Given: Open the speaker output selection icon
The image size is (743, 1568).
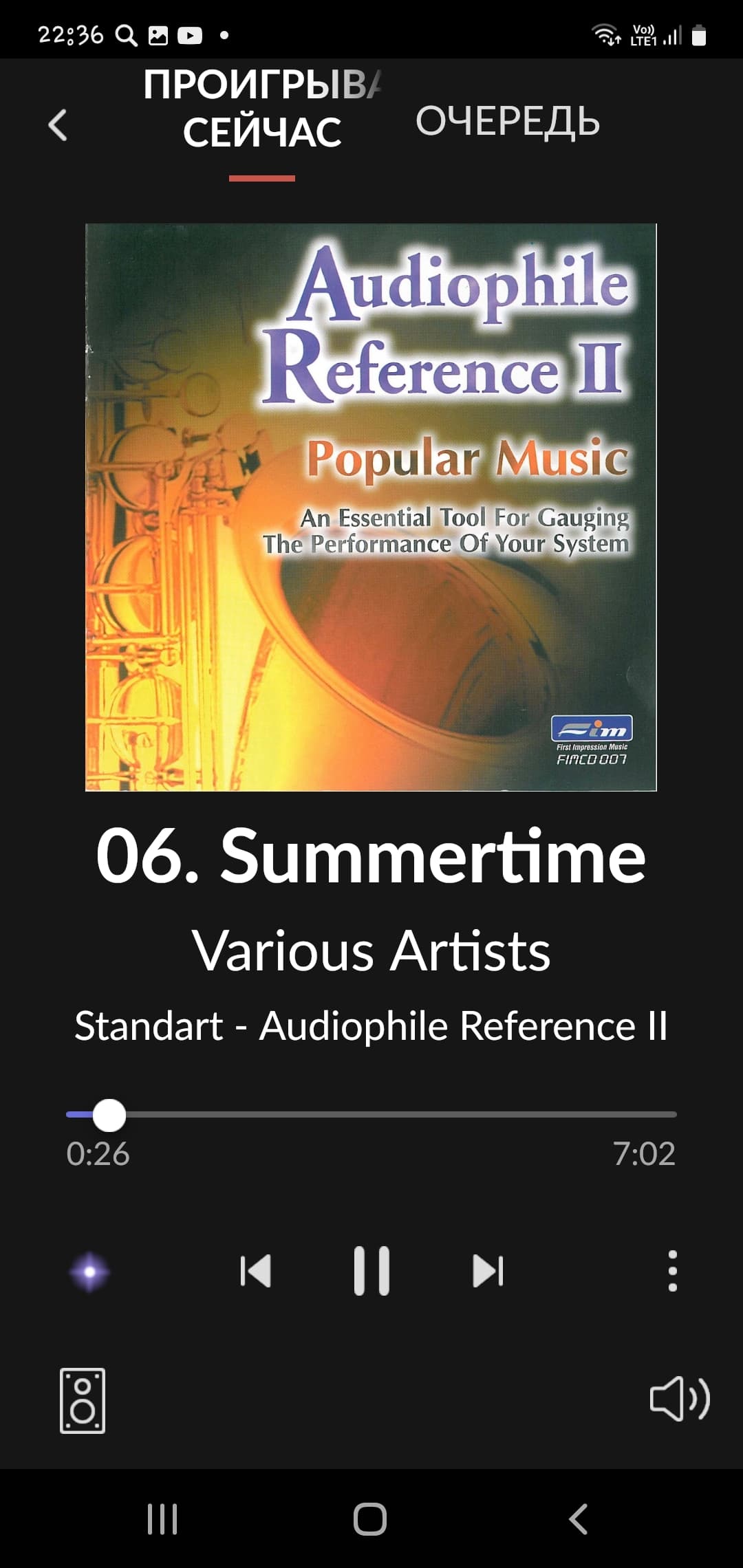Looking at the screenshot, I should [83, 1401].
